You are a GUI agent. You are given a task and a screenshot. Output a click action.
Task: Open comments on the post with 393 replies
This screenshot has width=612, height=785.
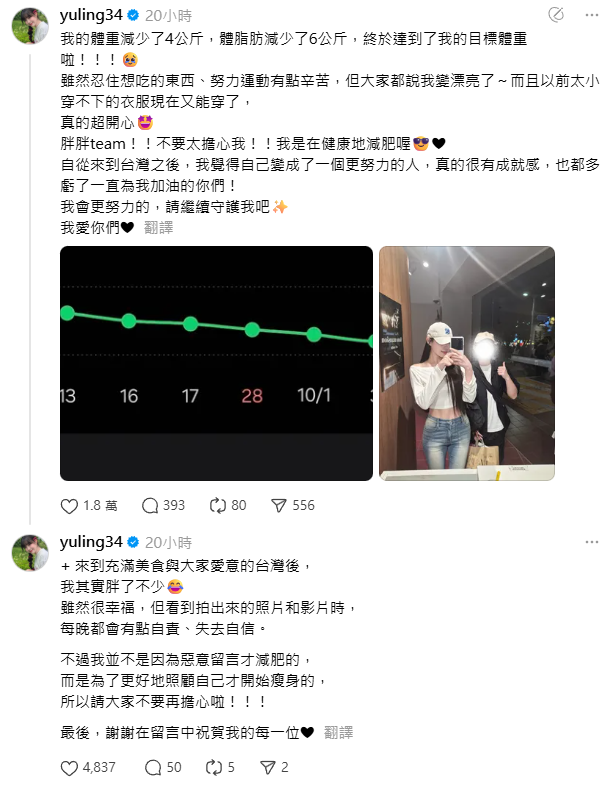pyautogui.click(x=151, y=506)
